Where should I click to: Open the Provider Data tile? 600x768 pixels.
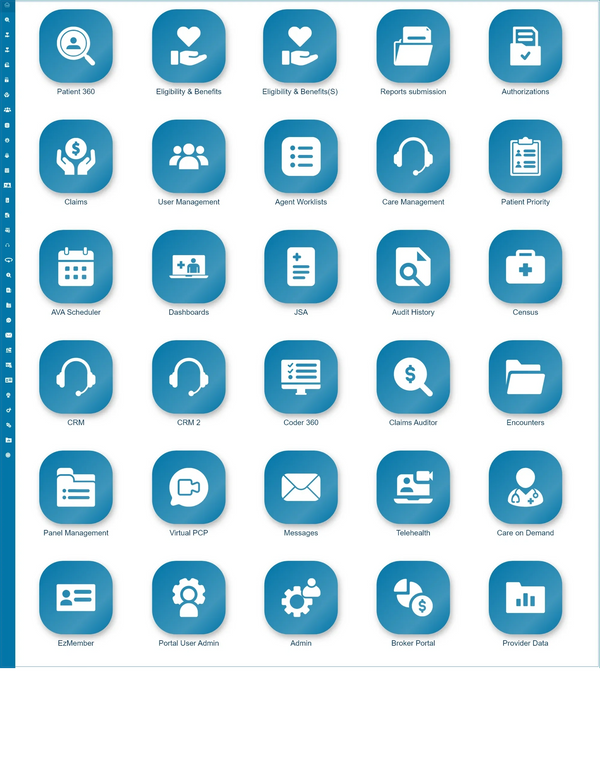[x=525, y=598]
